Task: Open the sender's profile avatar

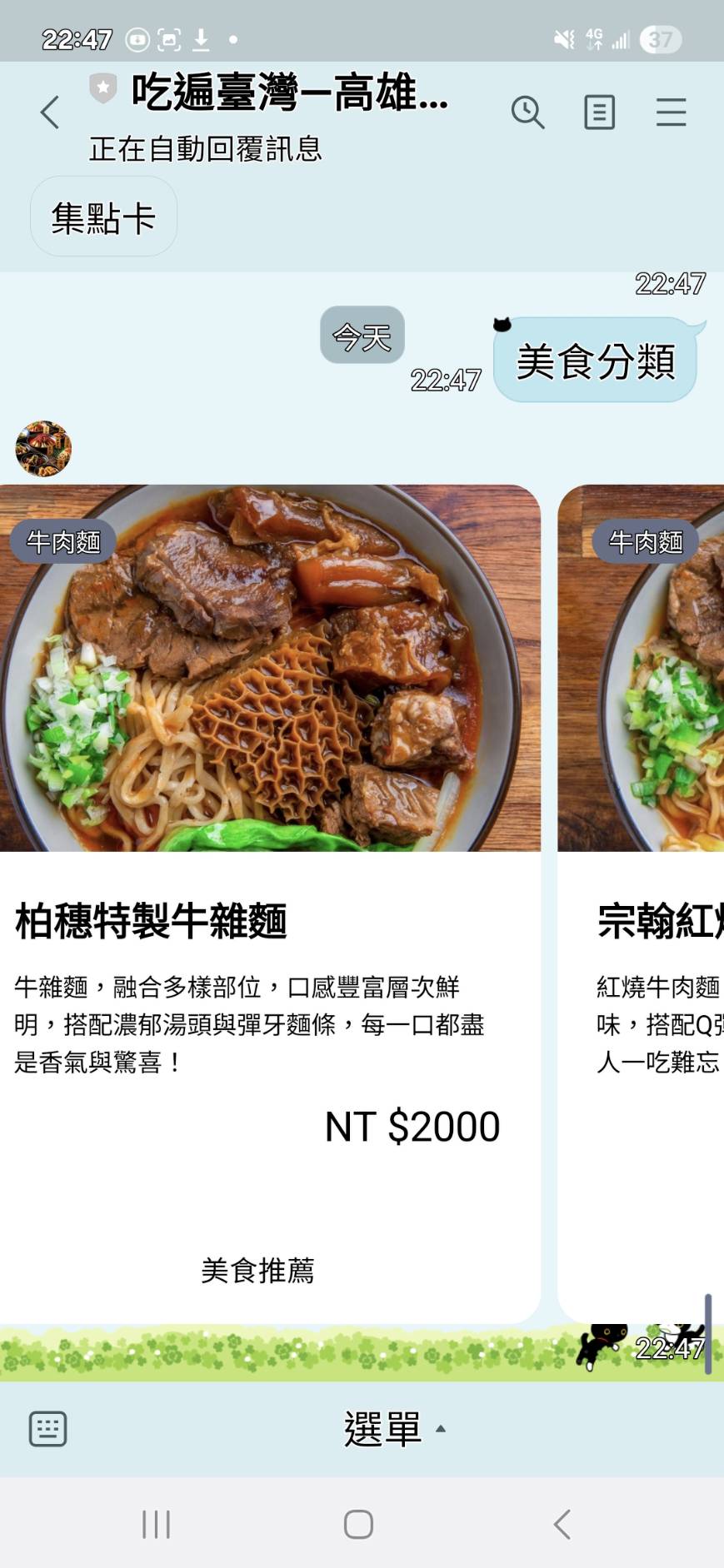Action: 43,449
